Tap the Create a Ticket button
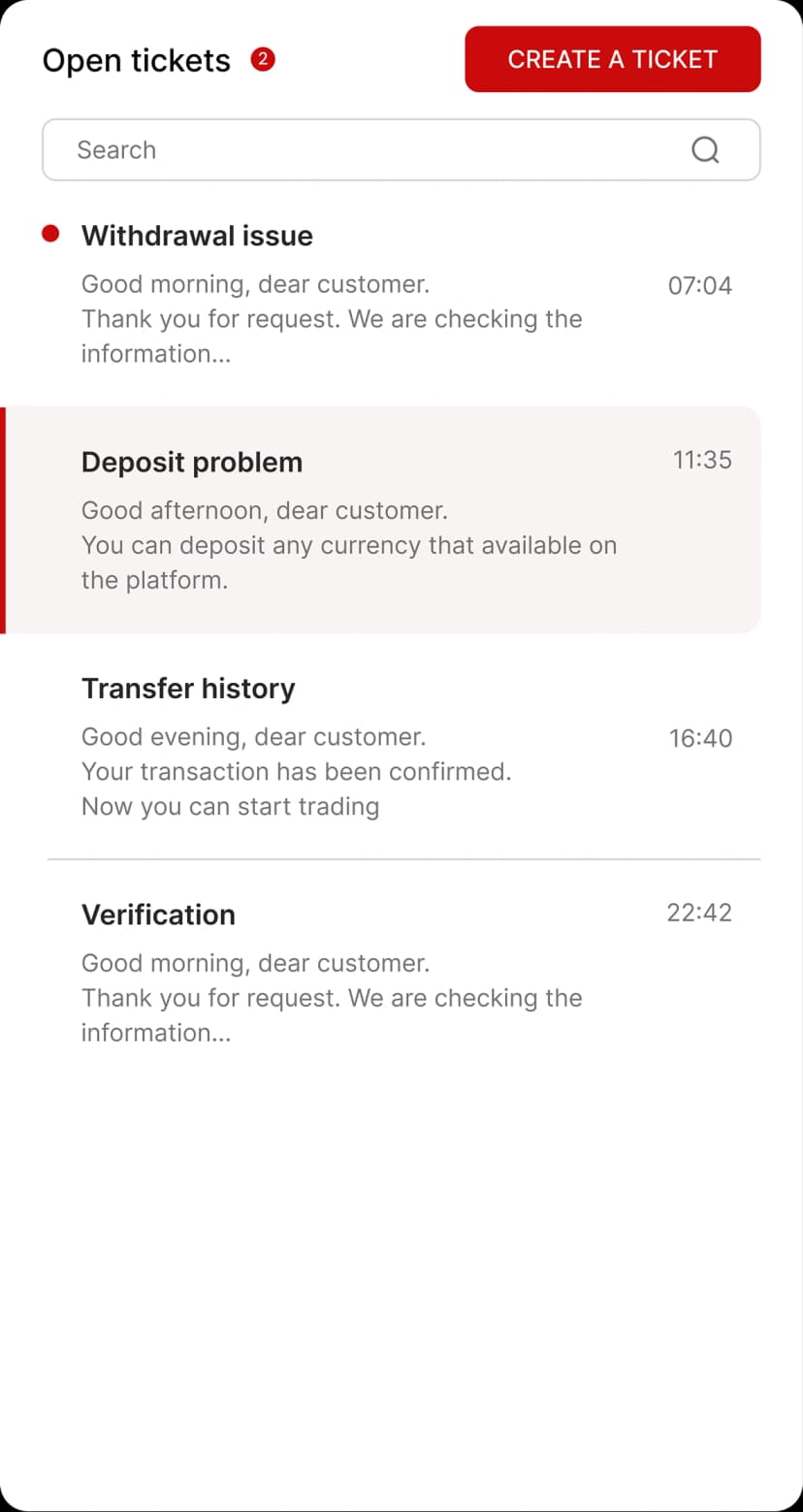This screenshot has width=803, height=1512. pyautogui.click(x=612, y=59)
